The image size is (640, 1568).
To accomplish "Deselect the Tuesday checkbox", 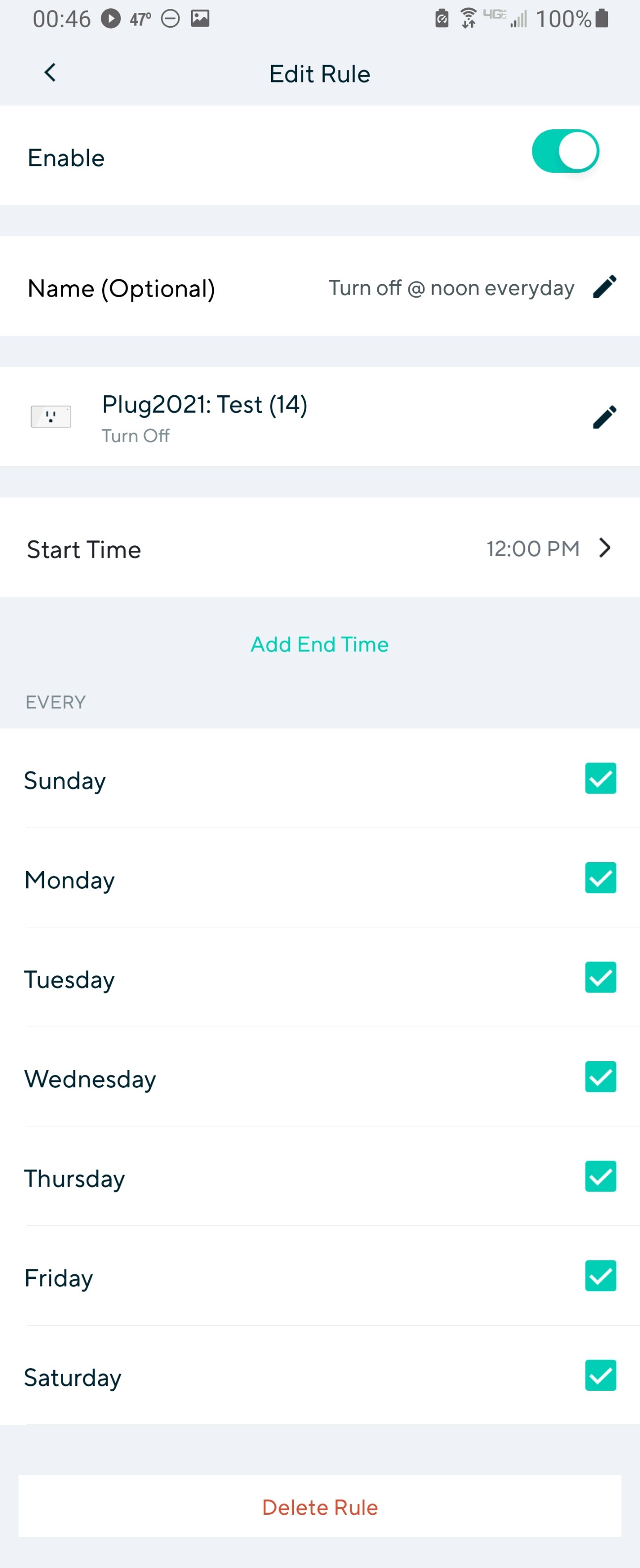I will [x=600, y=978].
